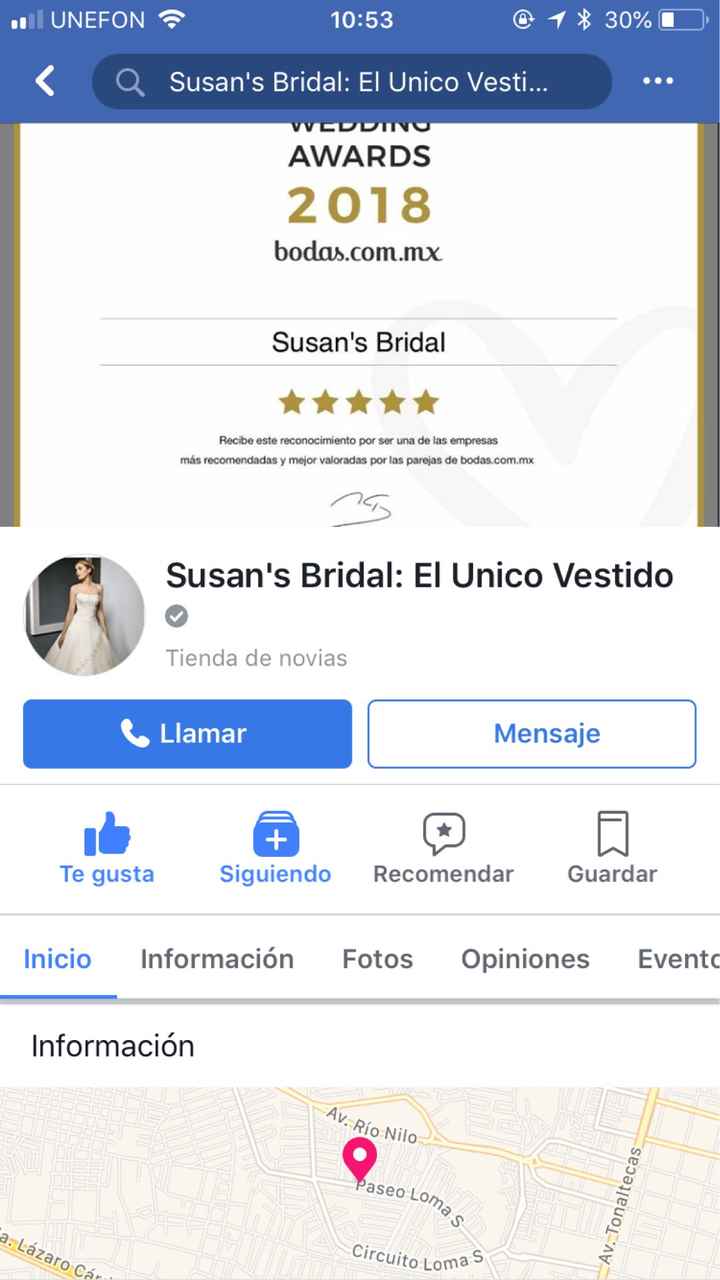The image size is (720, 1280).
Task: Open more actions from ellipsis menu
Action: point(658,81)
